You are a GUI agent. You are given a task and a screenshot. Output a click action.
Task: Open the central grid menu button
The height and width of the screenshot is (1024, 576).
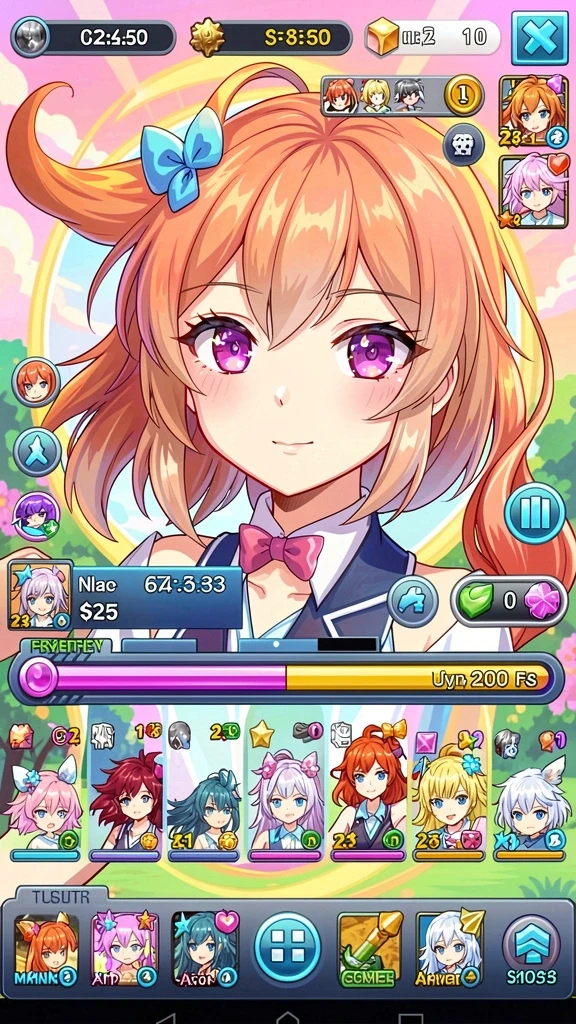(287, 946)
